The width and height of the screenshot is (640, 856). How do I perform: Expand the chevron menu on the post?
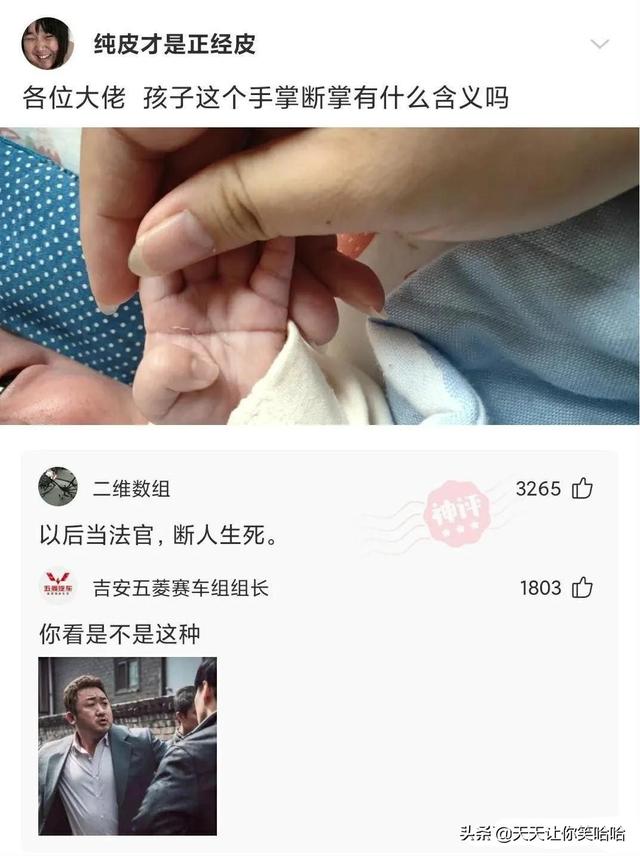coord(599,44)
